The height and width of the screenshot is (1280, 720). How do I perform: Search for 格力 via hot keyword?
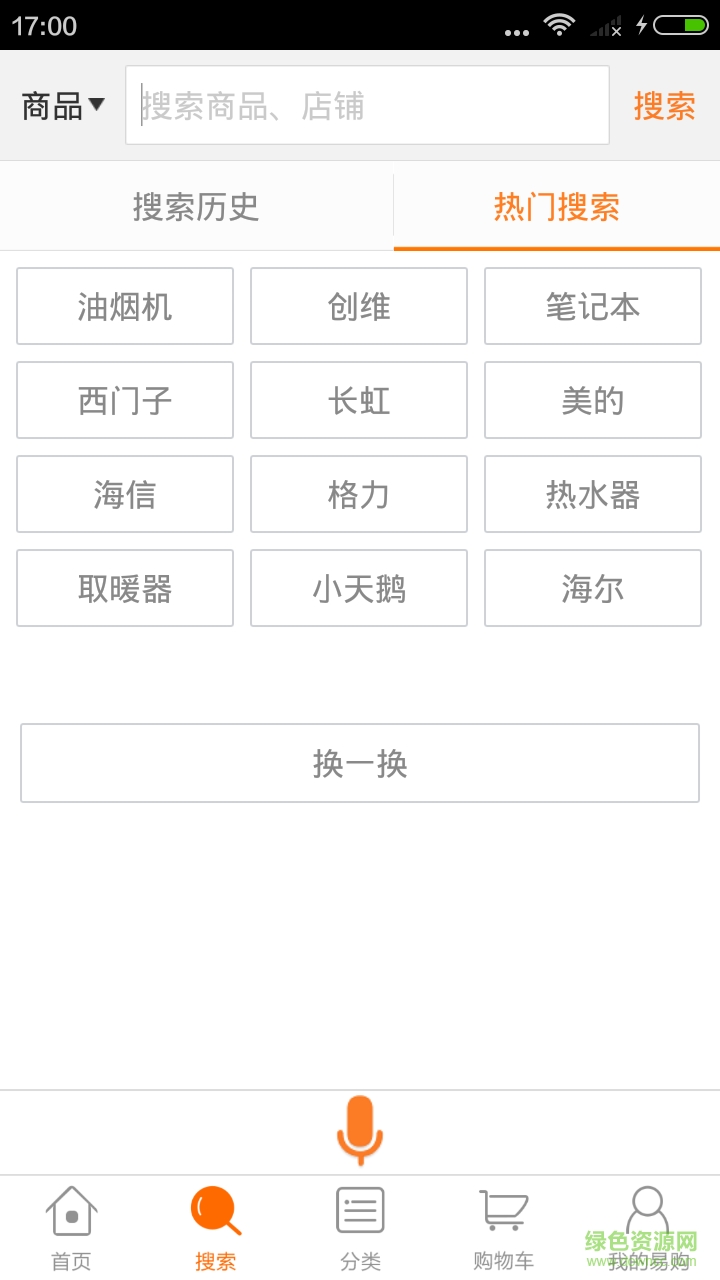click(x=359, y=494)
